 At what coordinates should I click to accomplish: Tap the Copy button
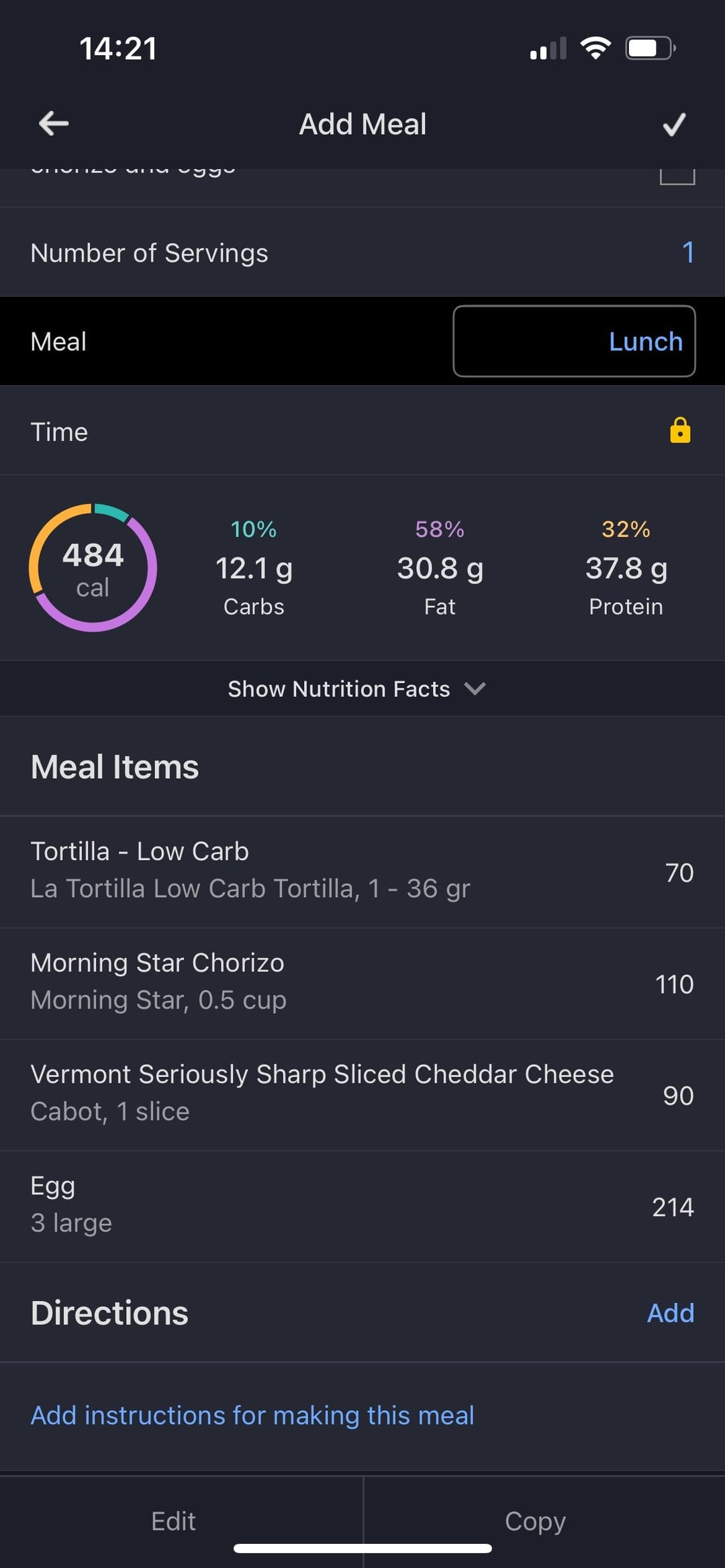click(x=535, y=1521)
